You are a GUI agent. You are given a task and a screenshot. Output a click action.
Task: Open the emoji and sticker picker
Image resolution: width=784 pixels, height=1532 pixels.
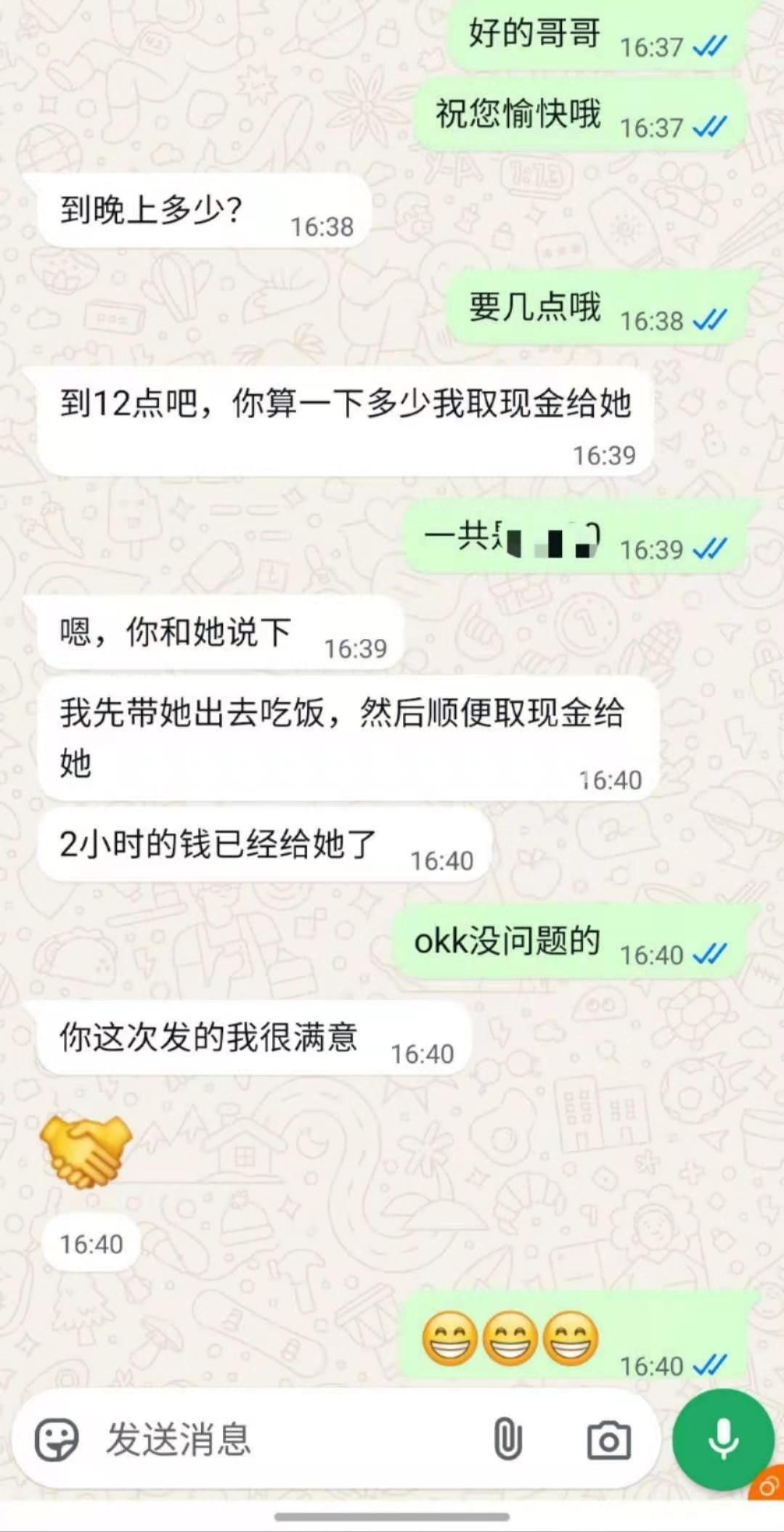(x=57, y=1440)
